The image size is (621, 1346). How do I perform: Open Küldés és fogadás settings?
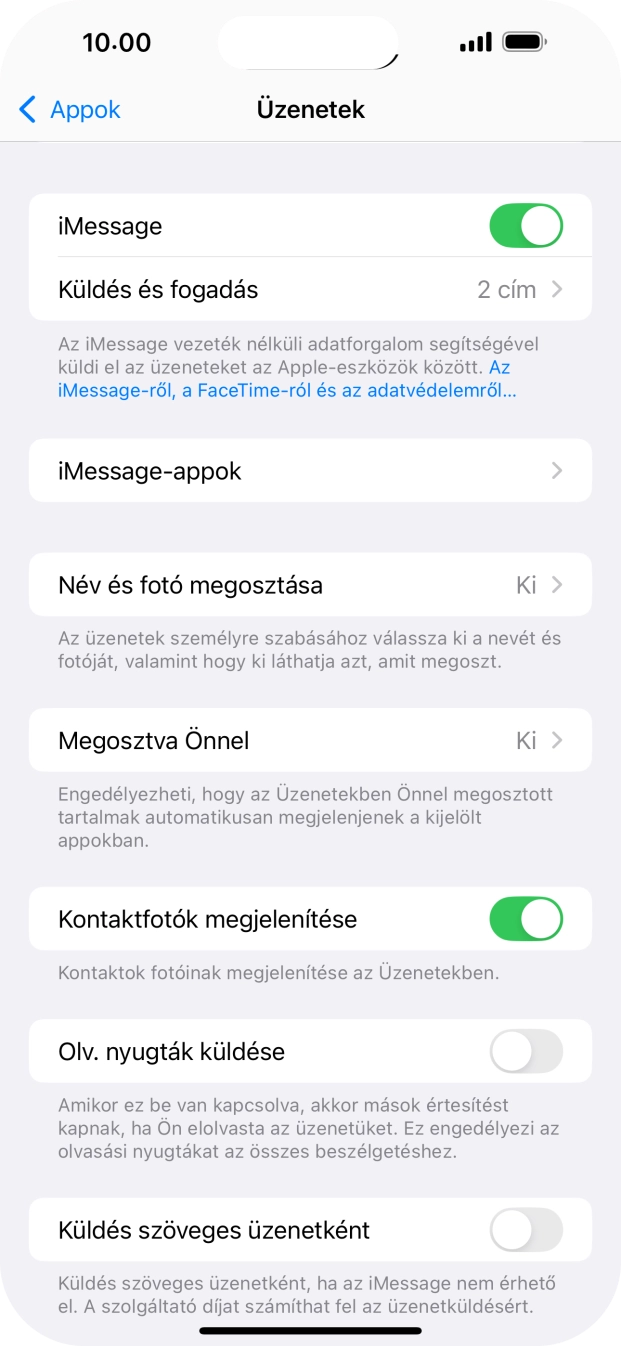click(x=310, y=290)
